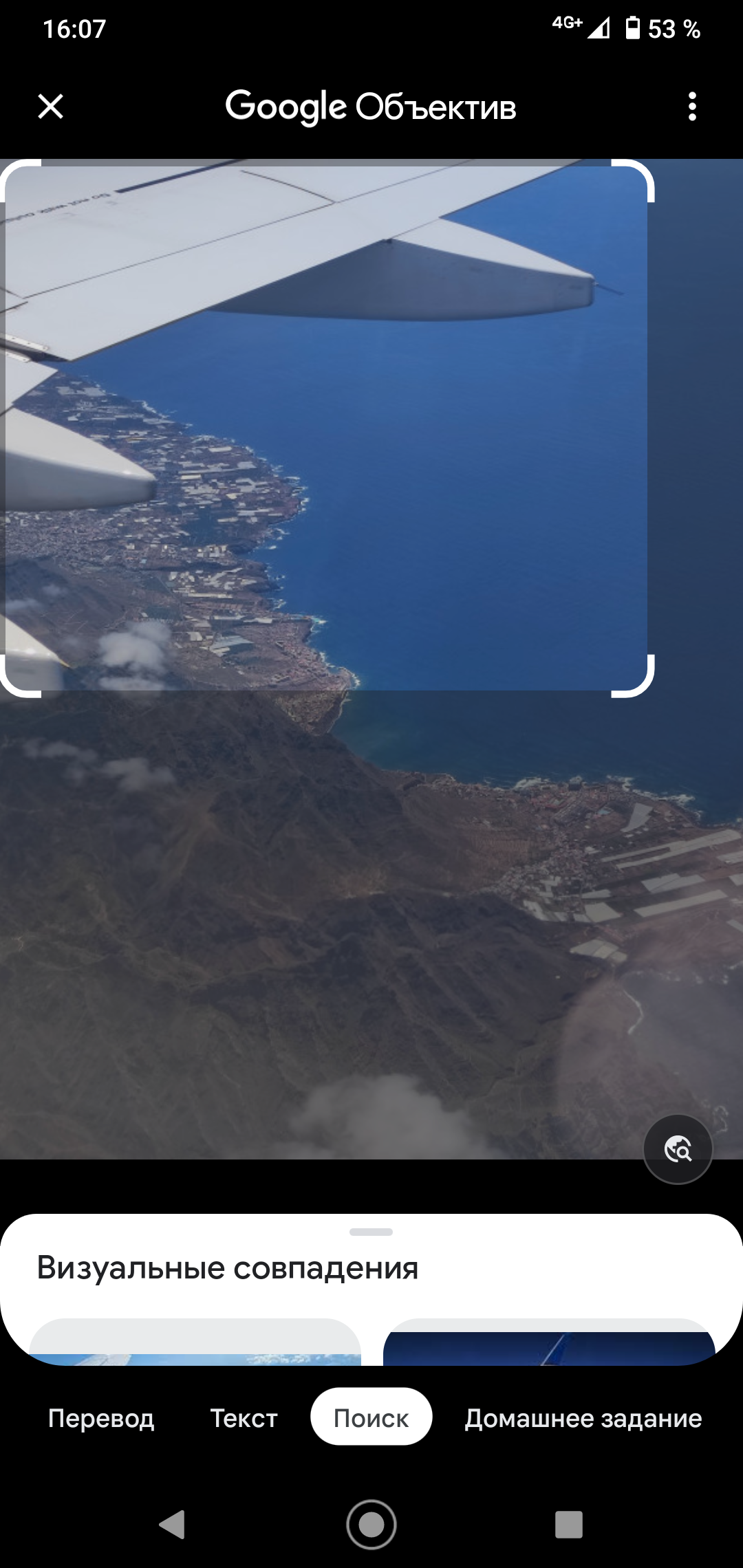Viewport: 743px width, 1568px height.
Task: Open the first visual match result
Action: click(x=195, y=1342)
